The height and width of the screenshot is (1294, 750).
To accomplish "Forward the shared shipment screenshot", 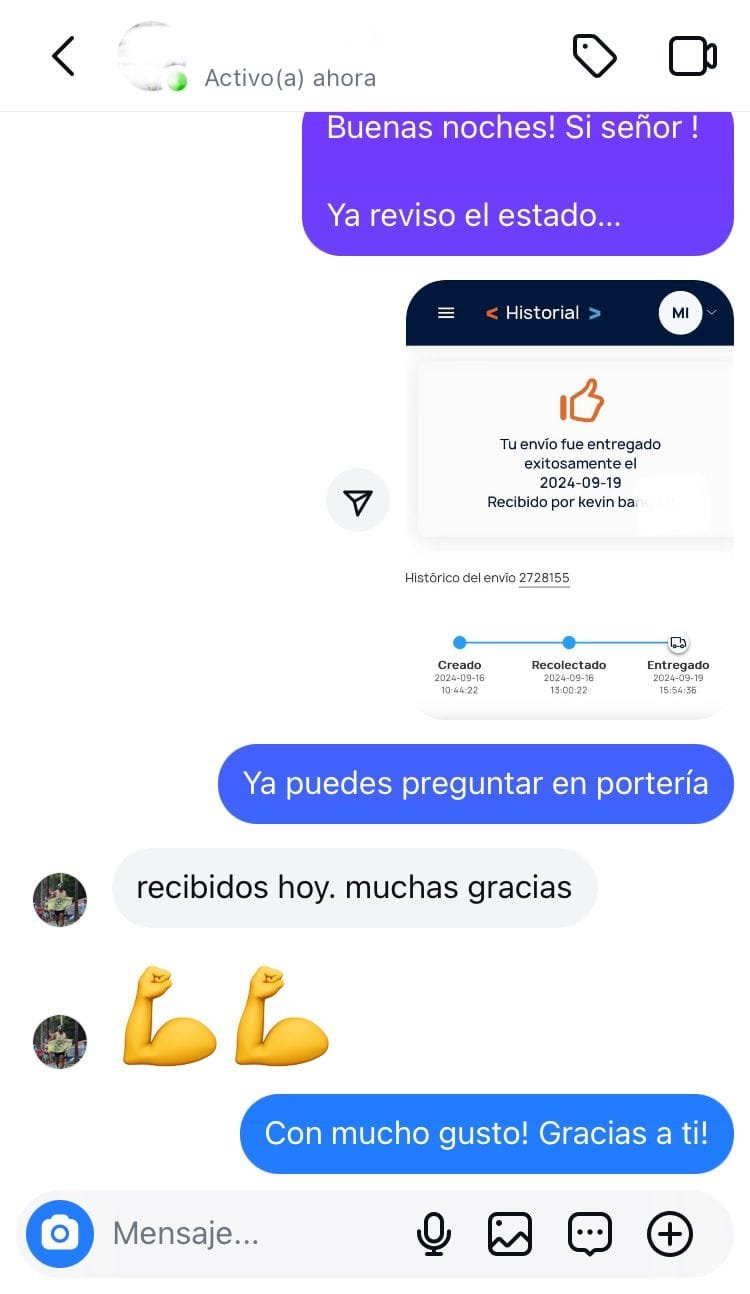I will click(x=358, y=500).
